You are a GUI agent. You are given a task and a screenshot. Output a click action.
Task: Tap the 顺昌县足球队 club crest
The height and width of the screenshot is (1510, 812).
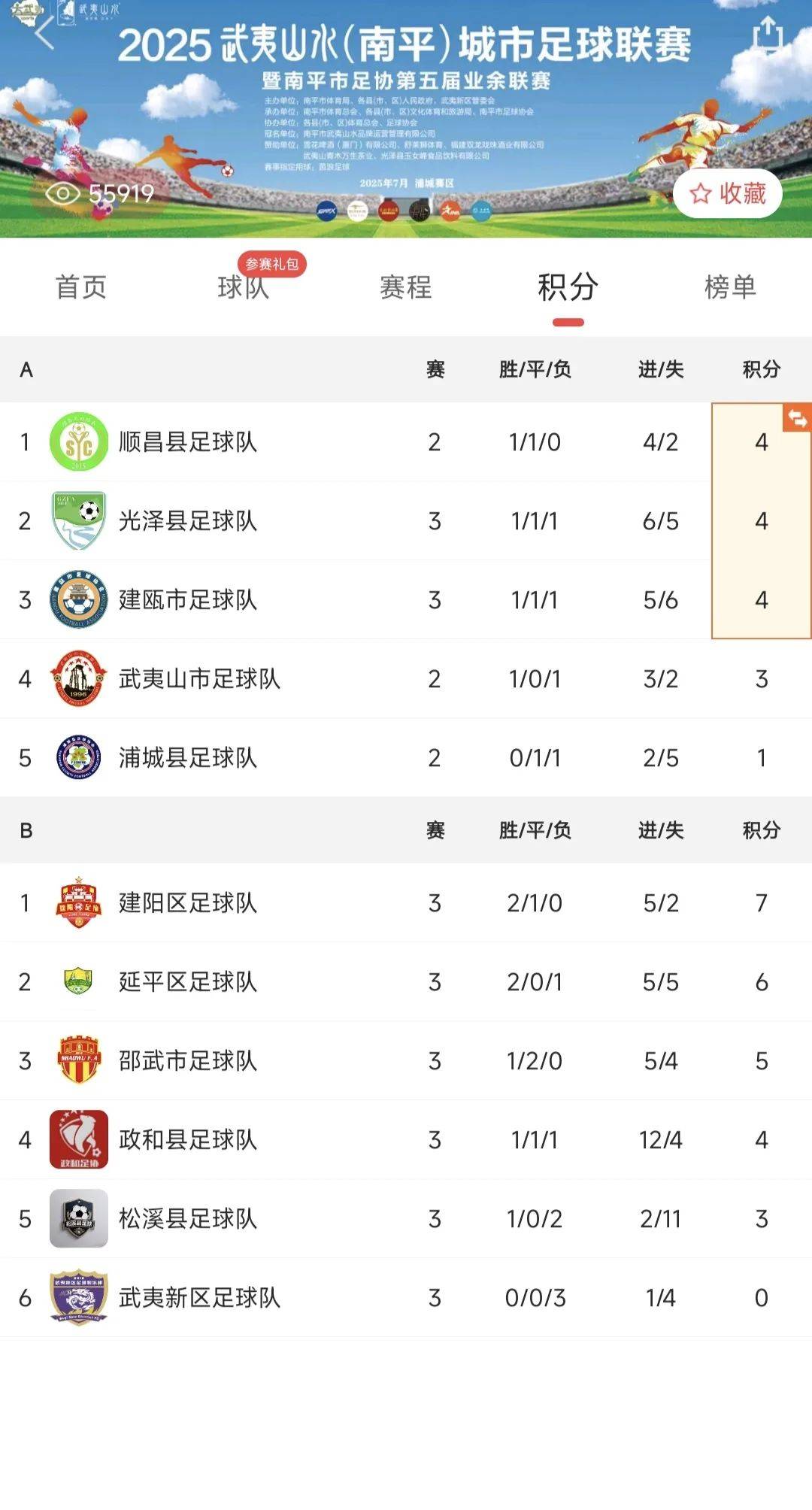[x=79, y=440]
